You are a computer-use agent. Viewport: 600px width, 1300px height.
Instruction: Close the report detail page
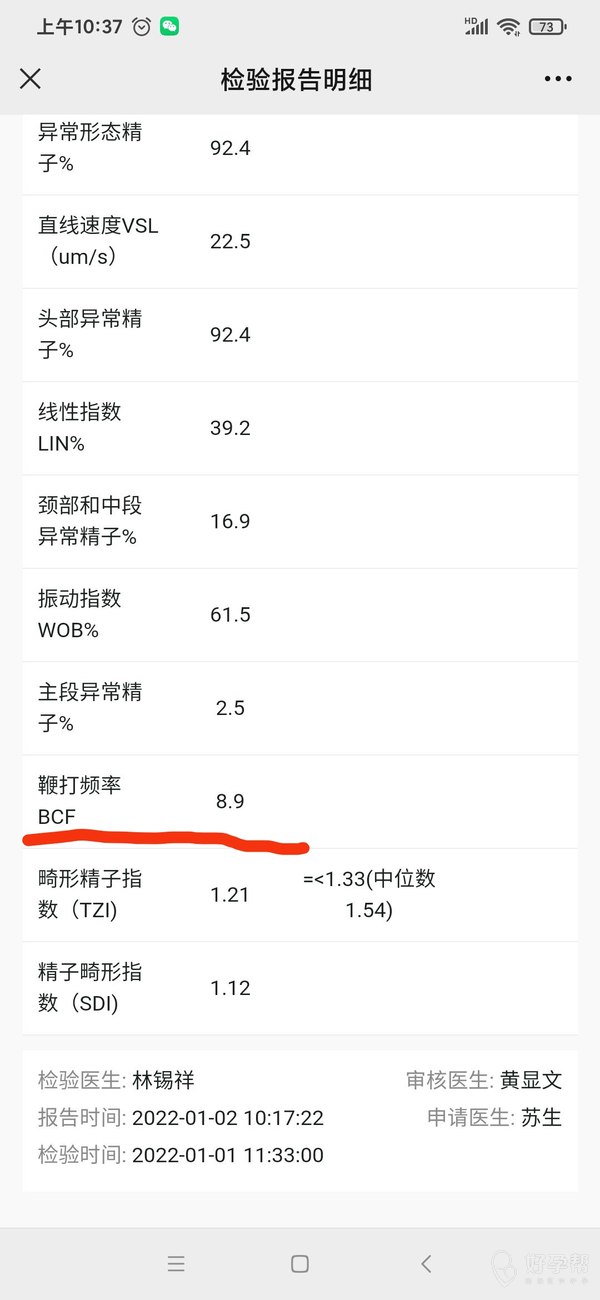click(31, 79)
